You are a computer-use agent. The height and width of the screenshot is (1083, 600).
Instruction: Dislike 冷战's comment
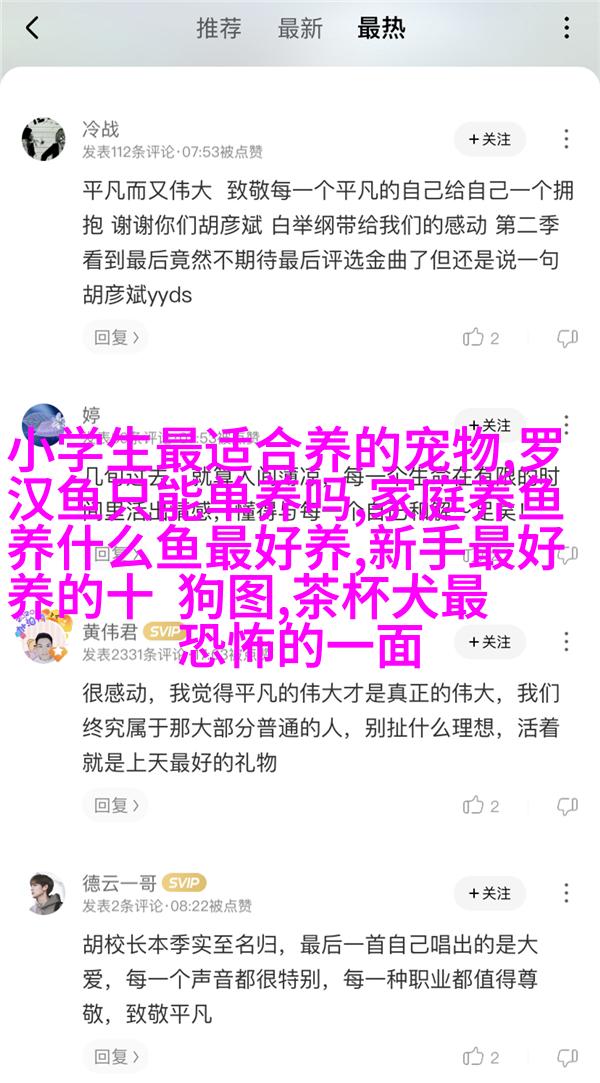[567, 338]
